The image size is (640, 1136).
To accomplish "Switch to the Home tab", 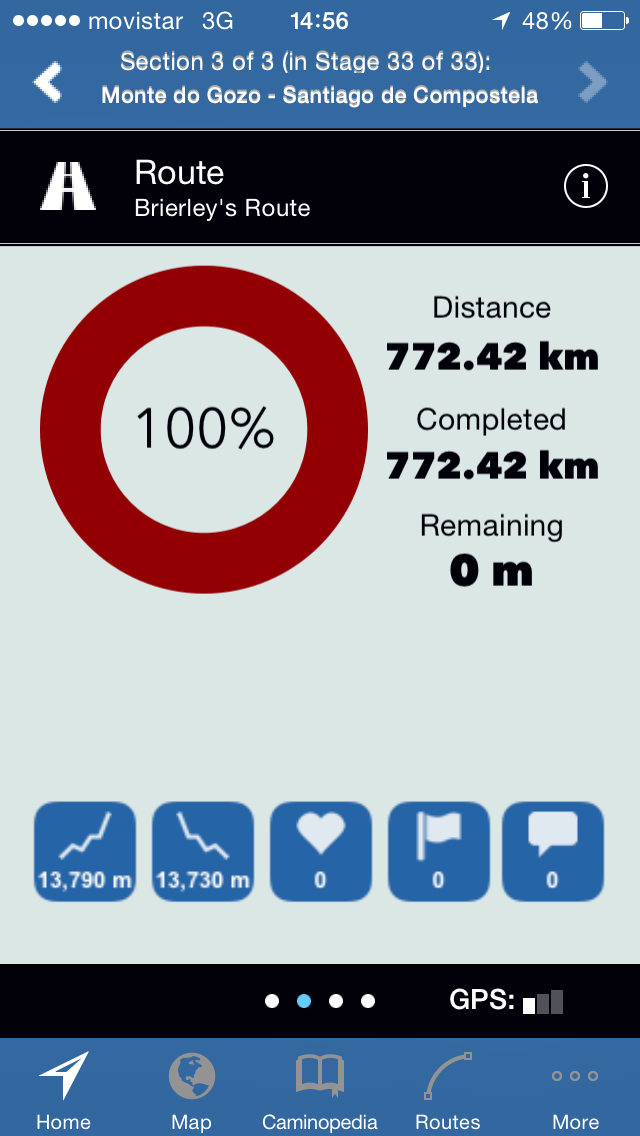I will 63,1090.
